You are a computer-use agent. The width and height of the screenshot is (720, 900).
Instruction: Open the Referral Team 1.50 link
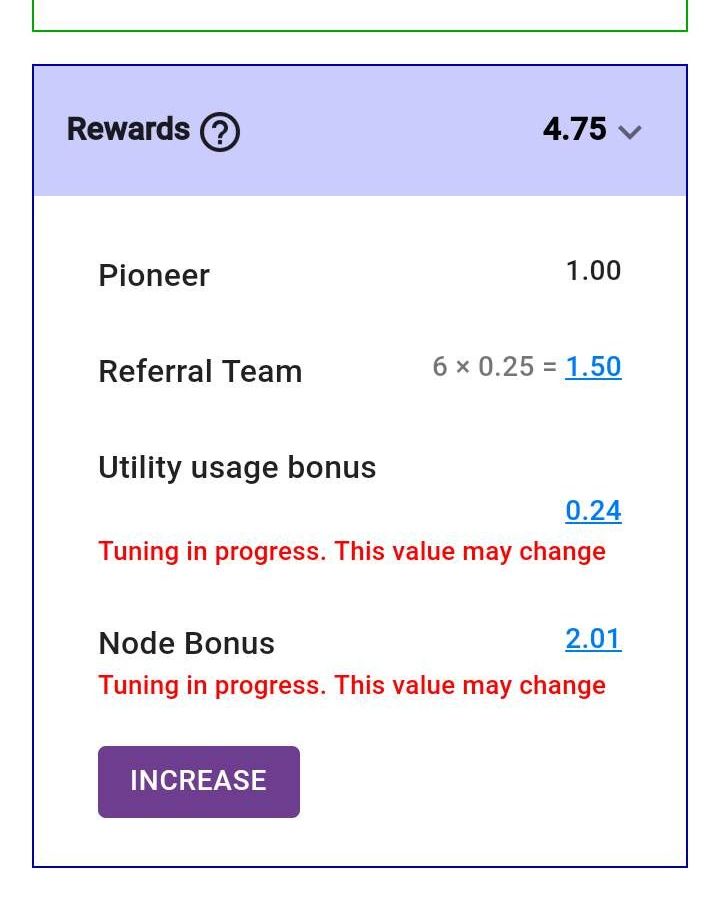click(593, 366)
